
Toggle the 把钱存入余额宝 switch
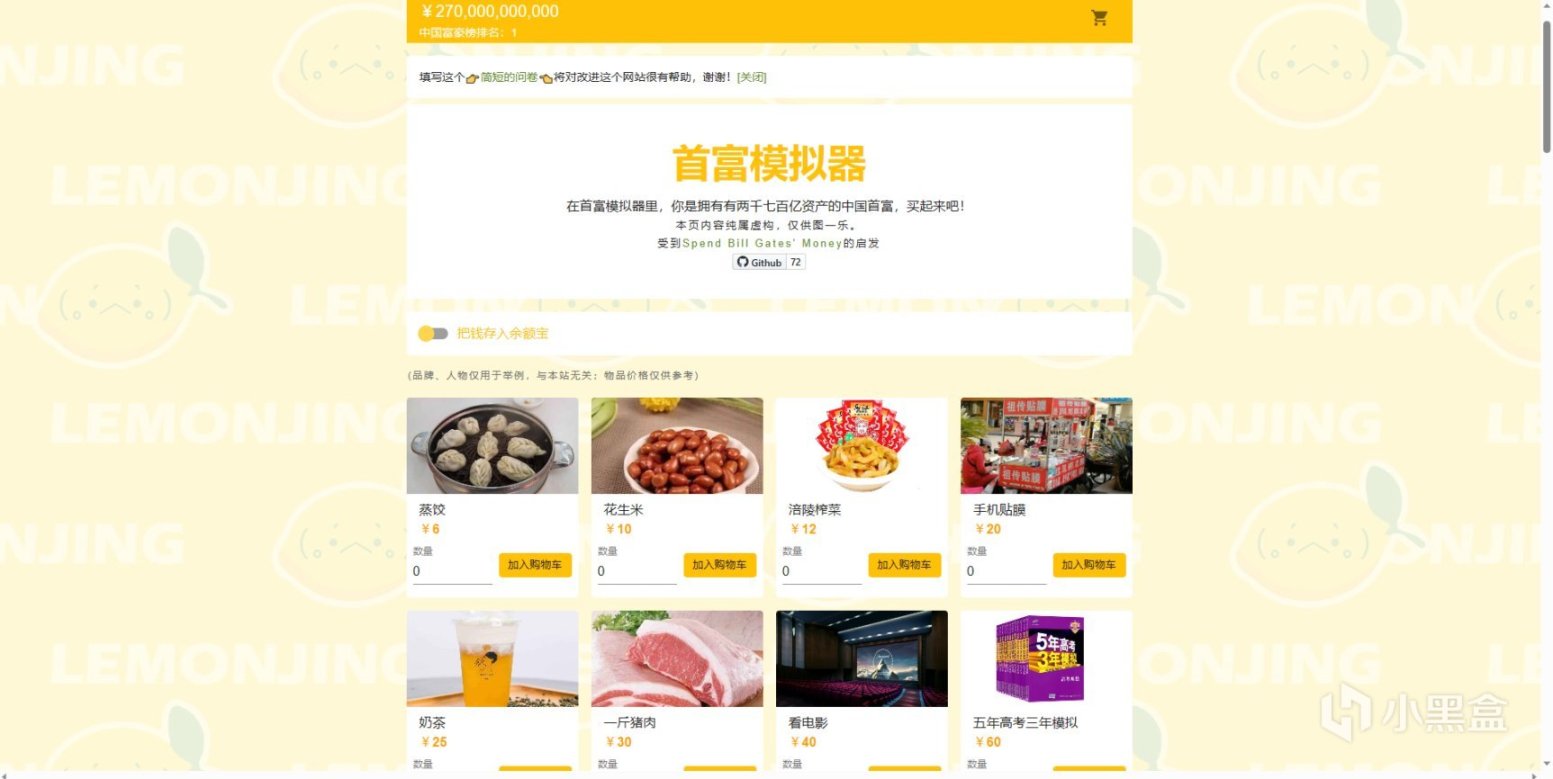tap(433, 333)
